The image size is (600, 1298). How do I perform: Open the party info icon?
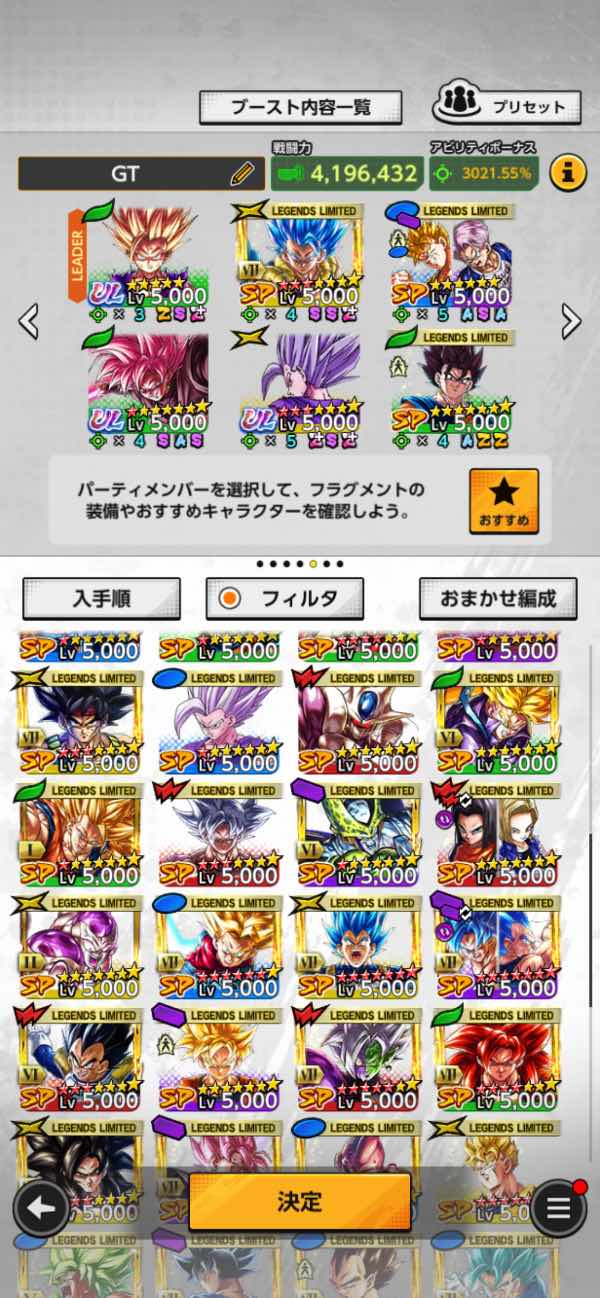[568, 172]
